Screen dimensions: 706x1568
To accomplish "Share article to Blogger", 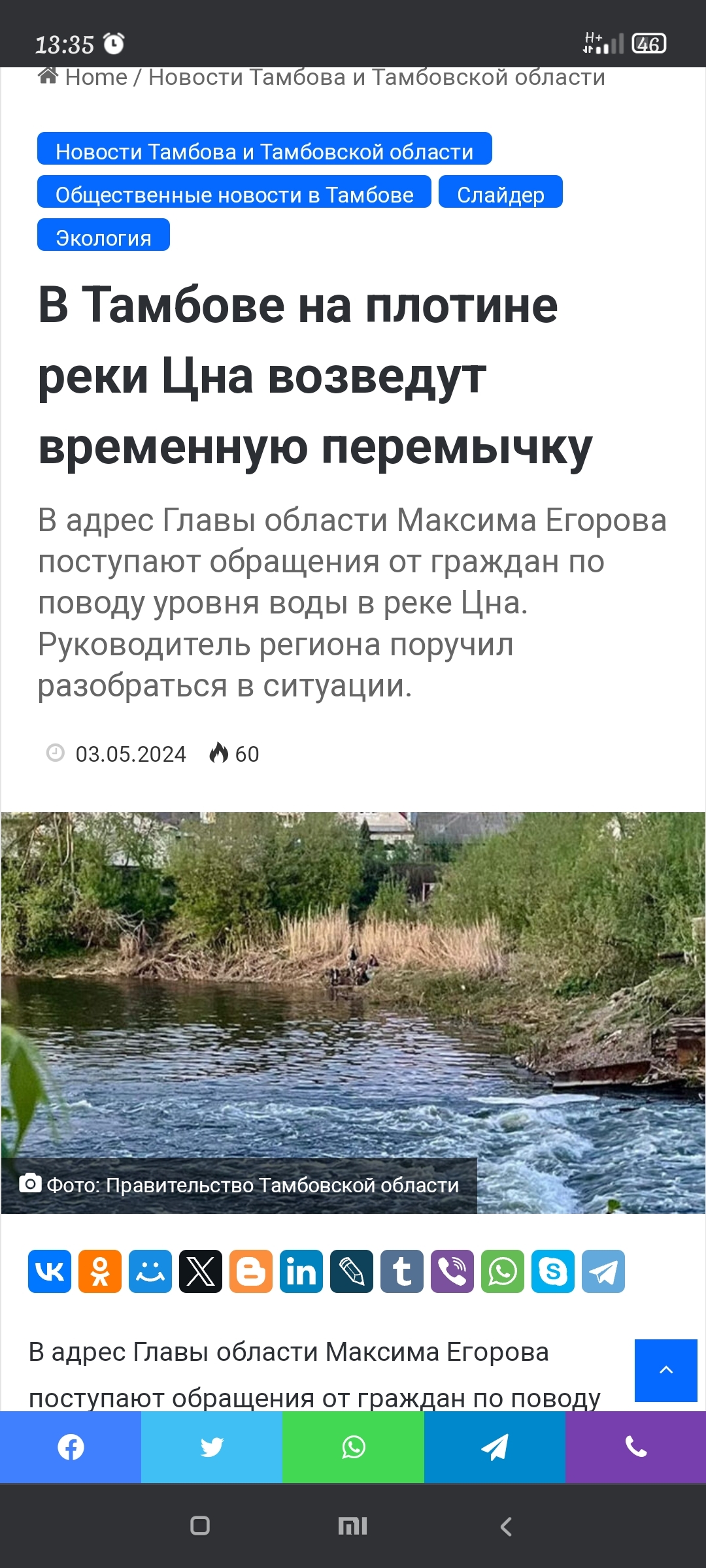I will (x=251, y=1271).
